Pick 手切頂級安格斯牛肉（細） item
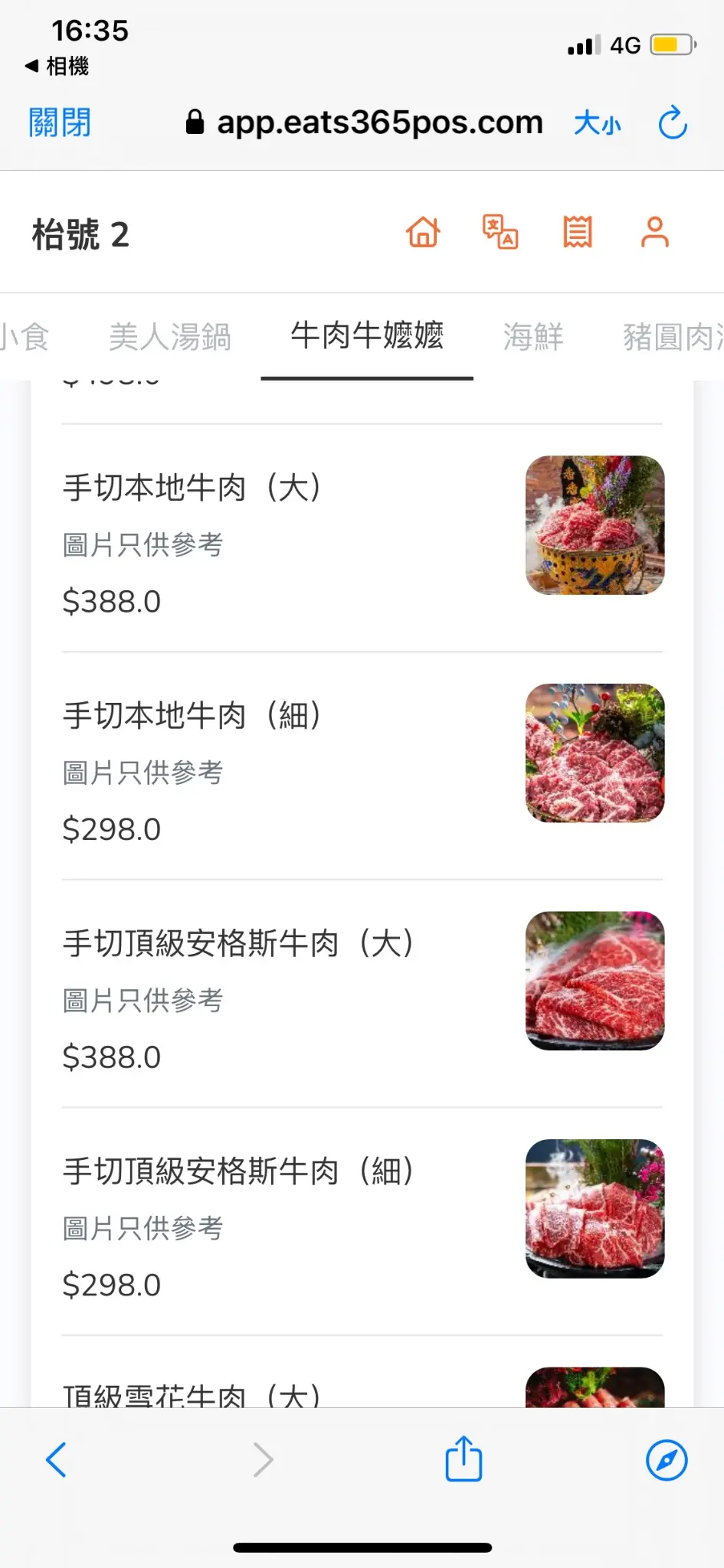724x1568 pixels. 362,1221
